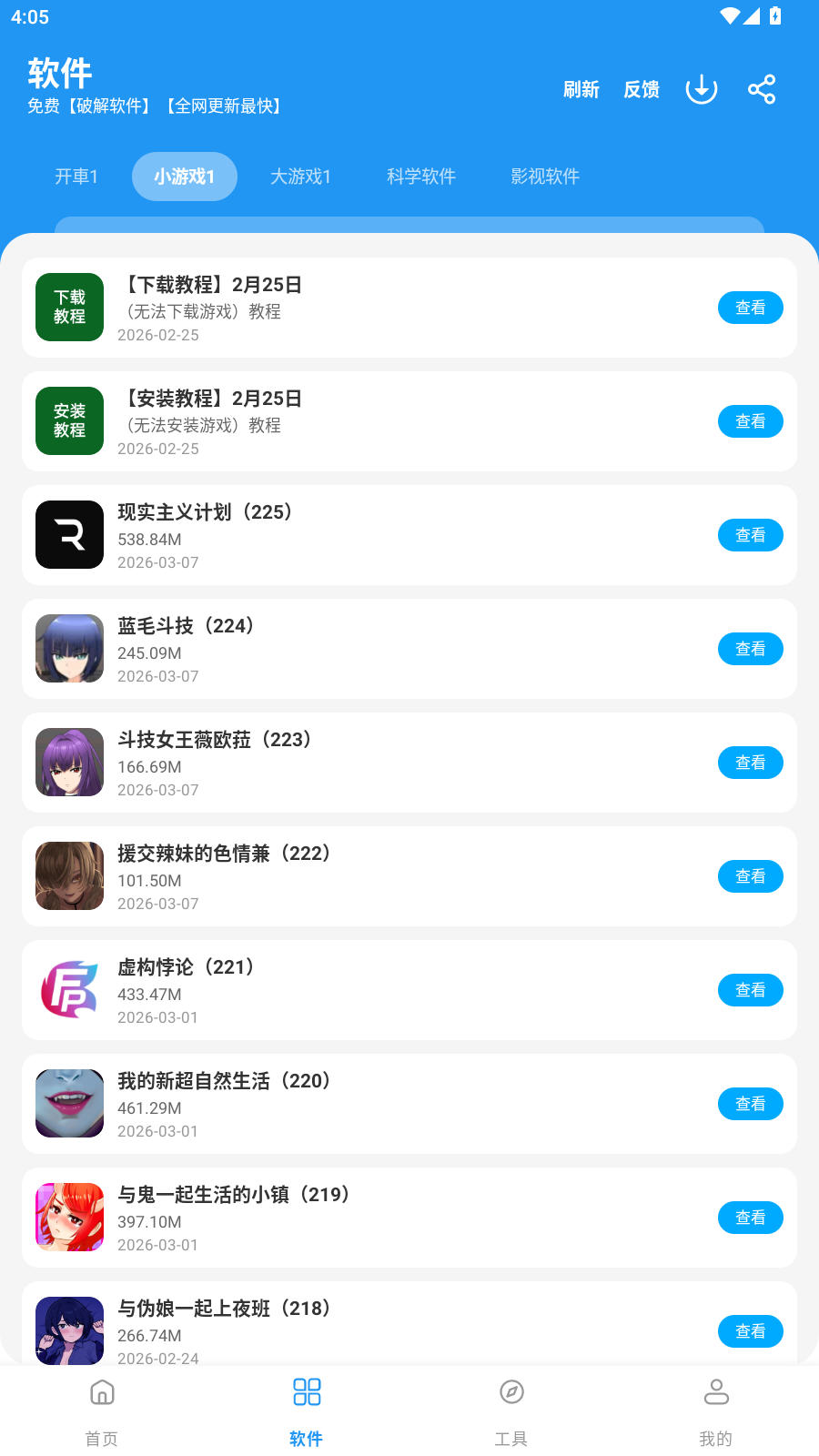This screenshot has height=1456, width=819.
Task: Tap 查看 for 与鬼一起生活的小镇（219）
Action: point(750,1218)
